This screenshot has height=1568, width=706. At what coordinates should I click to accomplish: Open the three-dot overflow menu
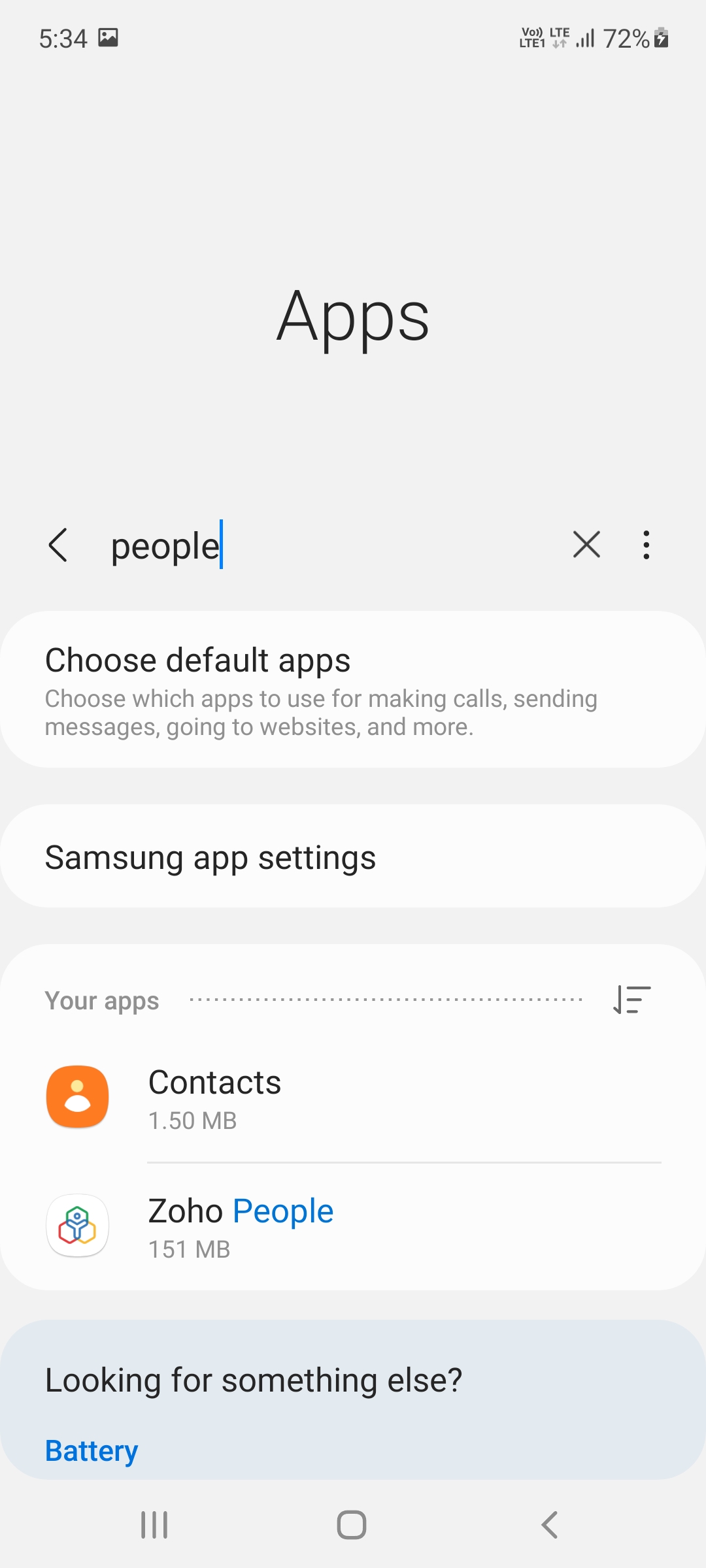[x=646, y=545]
